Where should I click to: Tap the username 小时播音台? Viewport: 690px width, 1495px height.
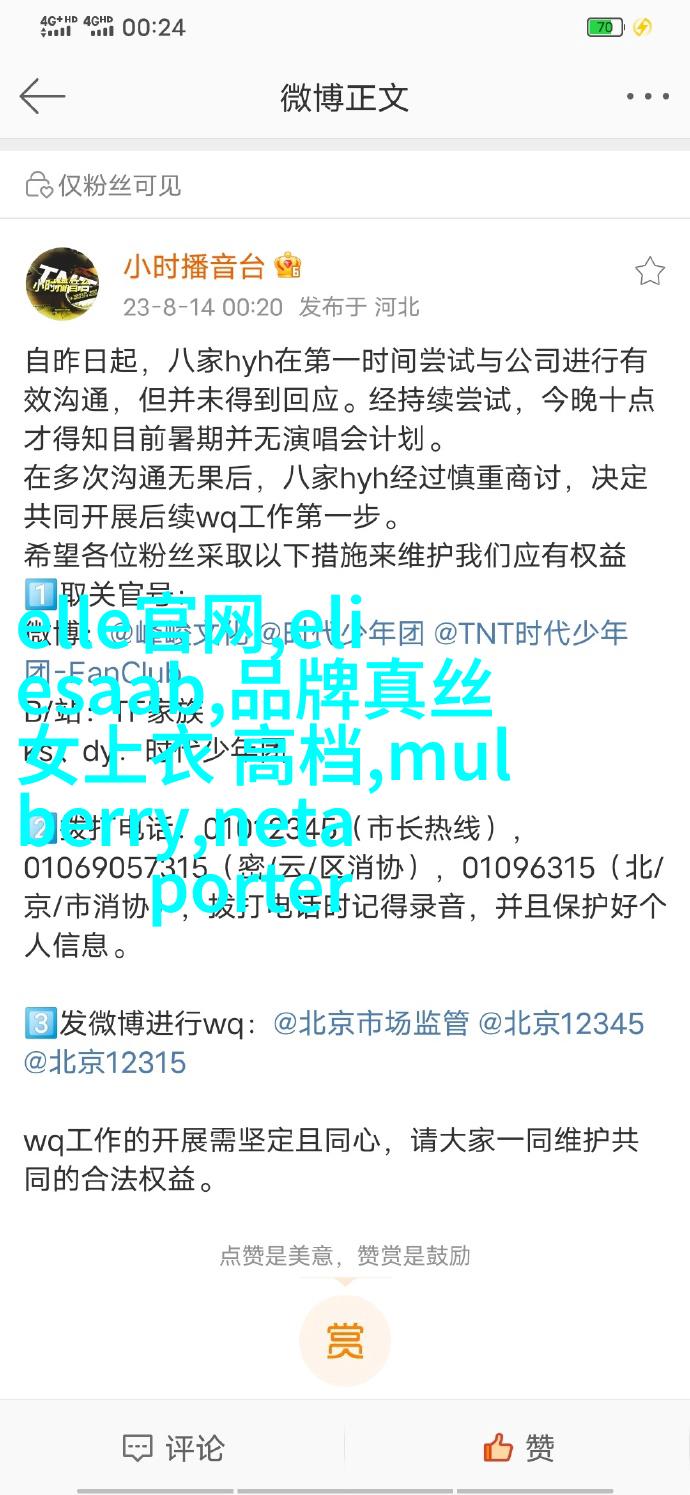tap(194, 265)
